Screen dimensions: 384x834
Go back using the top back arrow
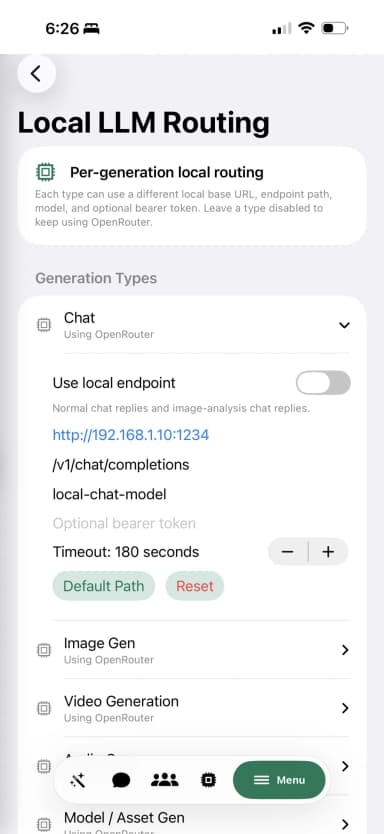36,74
